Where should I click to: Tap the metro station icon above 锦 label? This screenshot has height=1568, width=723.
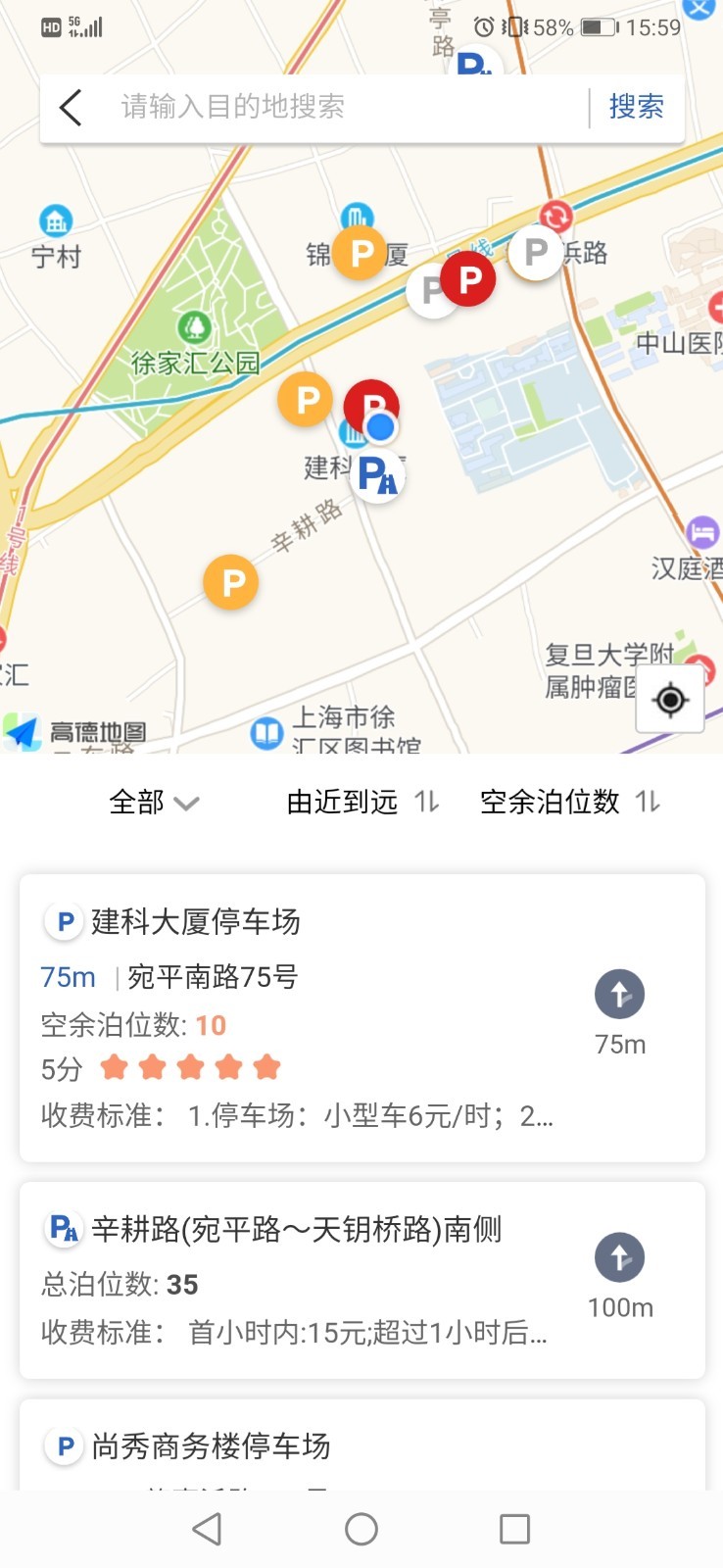[x=354, y=214]
